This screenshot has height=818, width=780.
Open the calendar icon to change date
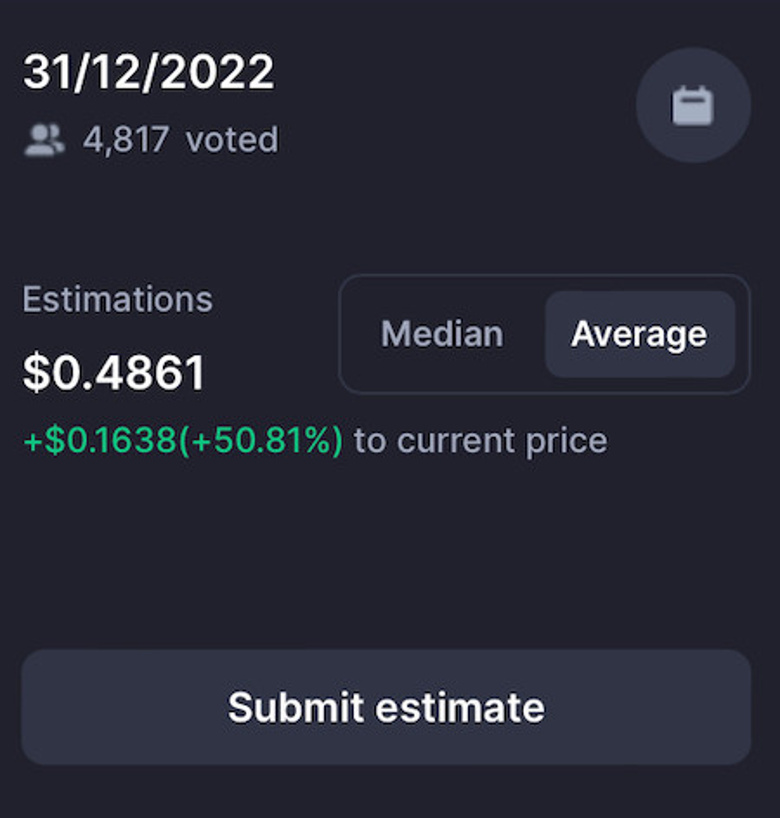point(693,104)
